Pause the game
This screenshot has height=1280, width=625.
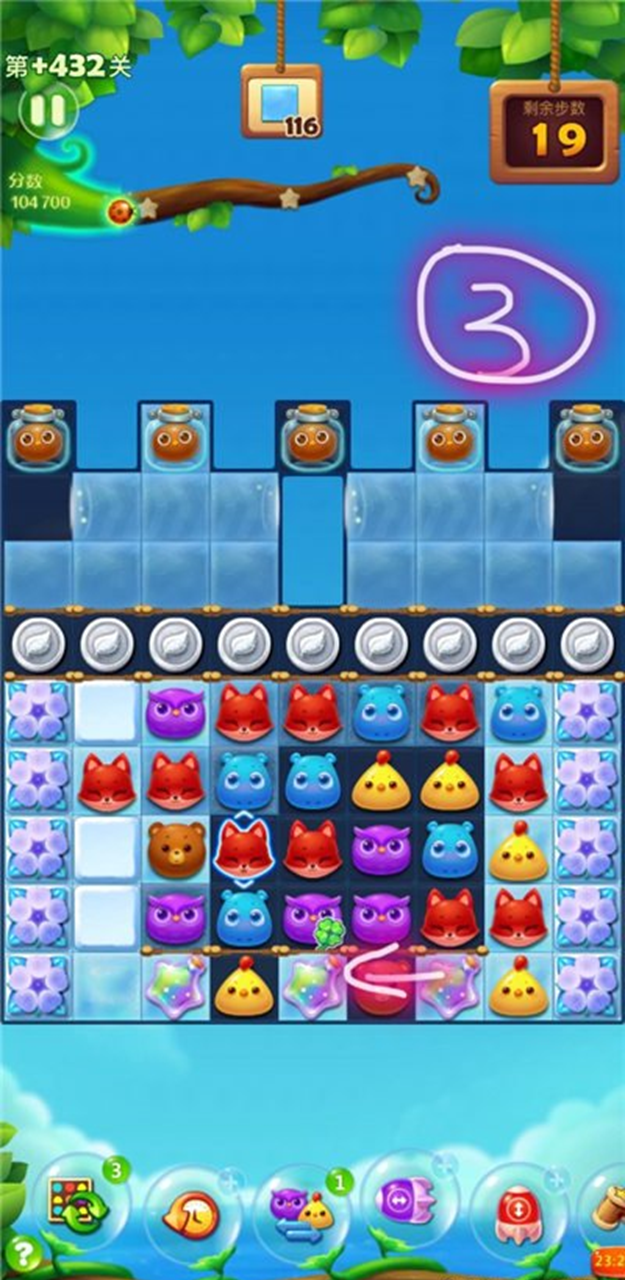coord(46,110)
